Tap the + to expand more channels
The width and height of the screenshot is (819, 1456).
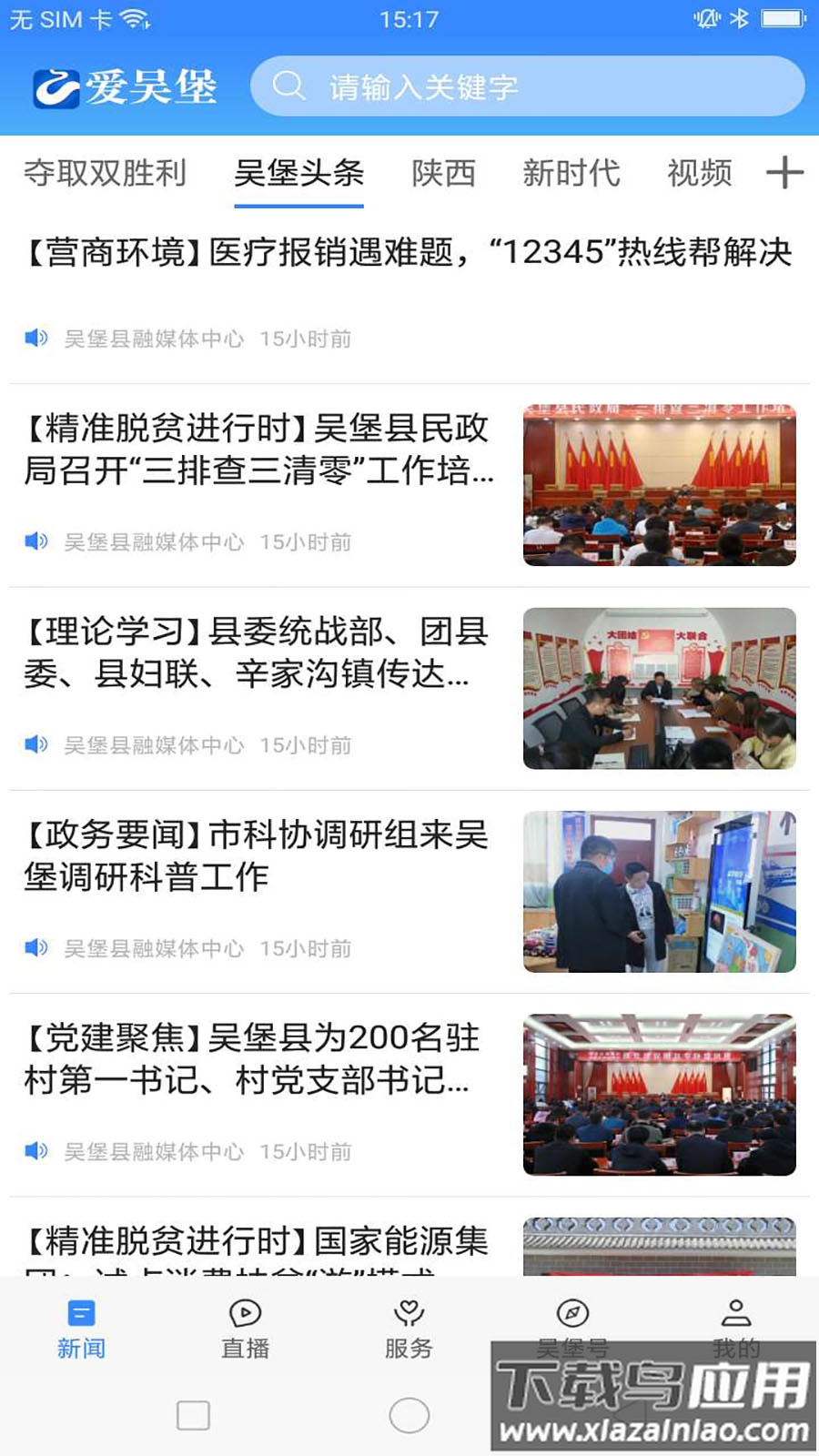(784, 173)
